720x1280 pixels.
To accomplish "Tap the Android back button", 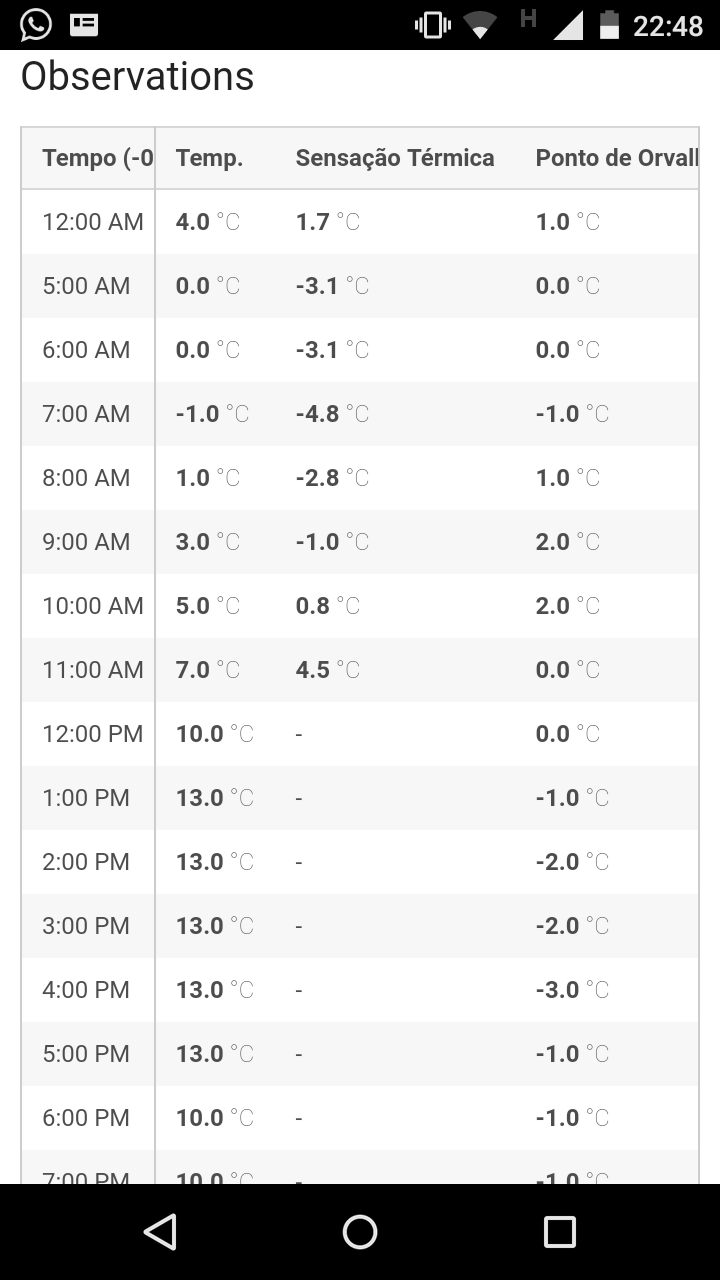I will point(160,1232).
